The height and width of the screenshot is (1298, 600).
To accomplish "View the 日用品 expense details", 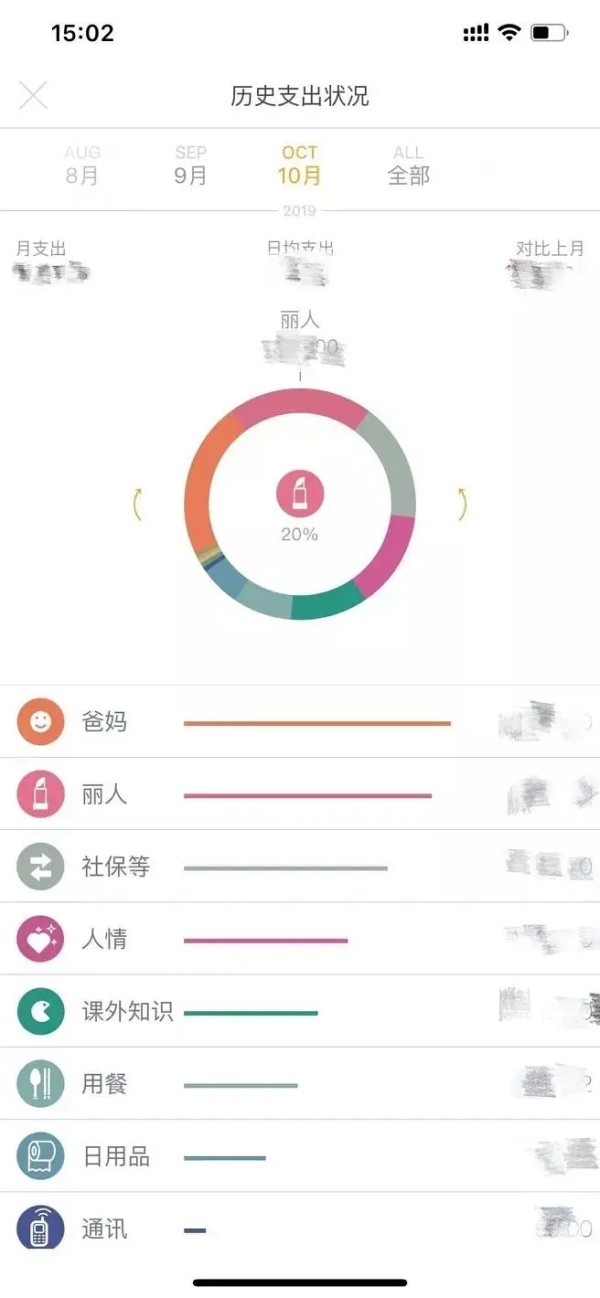I will (x=300, y=1157).
